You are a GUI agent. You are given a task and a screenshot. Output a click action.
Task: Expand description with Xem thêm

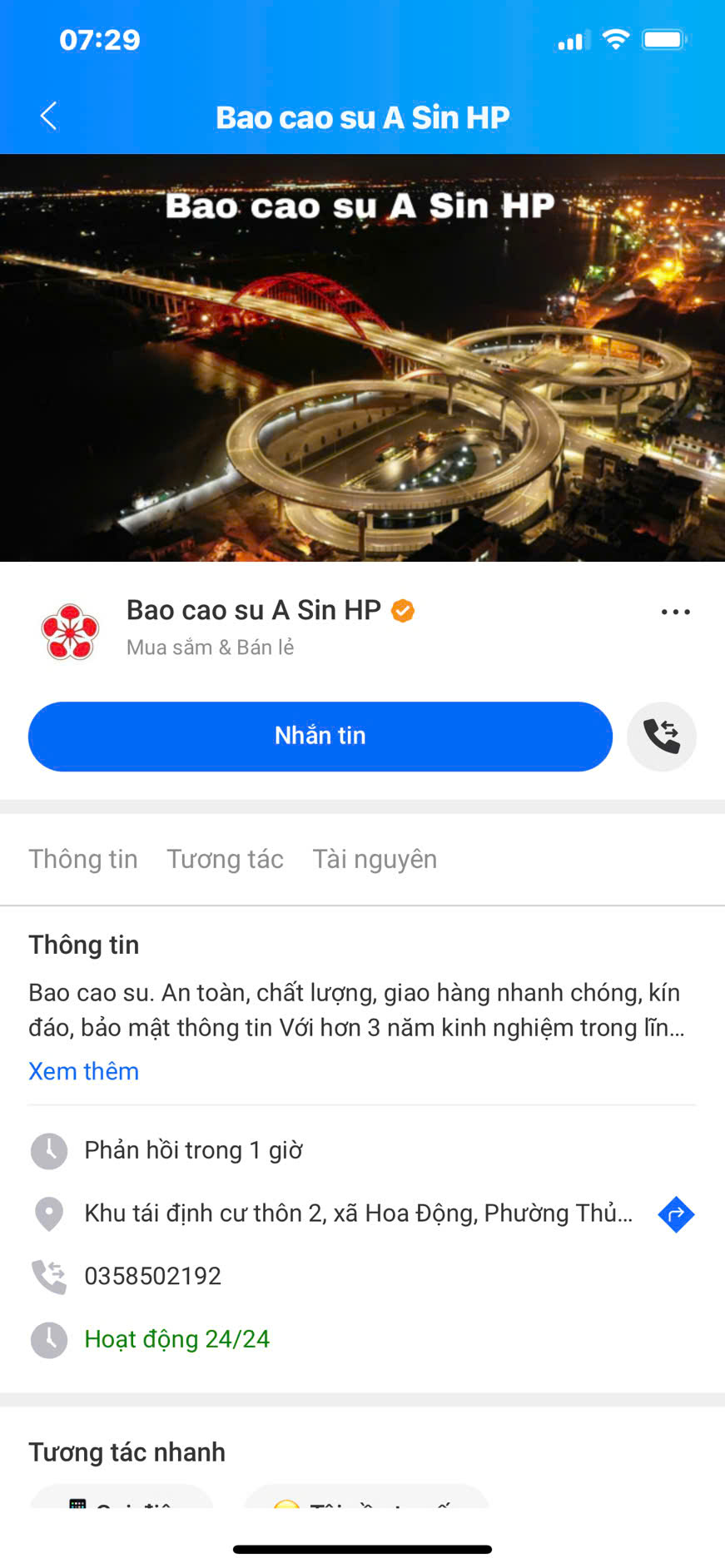click(83, 1071)
